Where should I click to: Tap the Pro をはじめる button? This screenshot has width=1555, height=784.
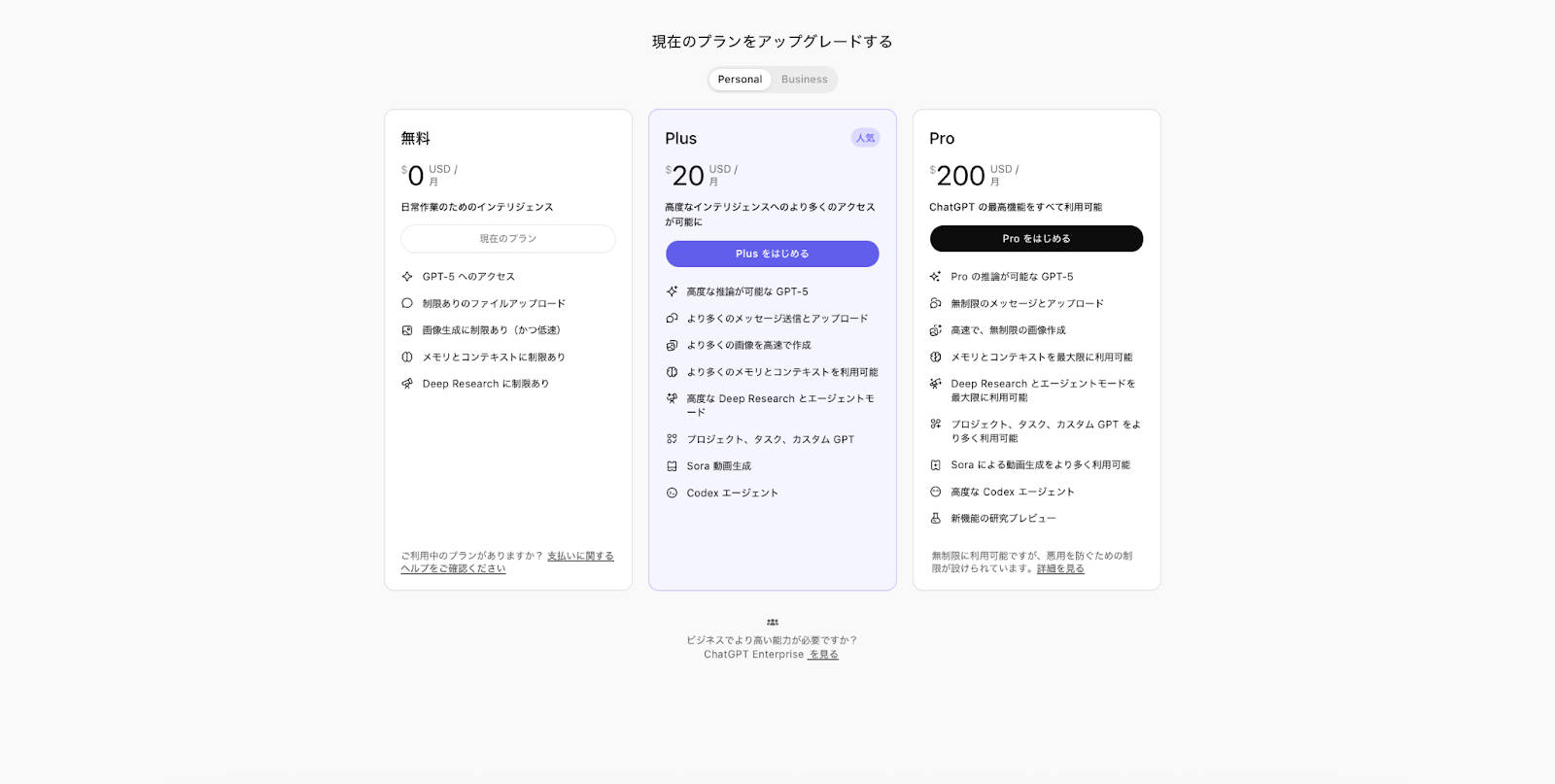(x=1036, y=239)
